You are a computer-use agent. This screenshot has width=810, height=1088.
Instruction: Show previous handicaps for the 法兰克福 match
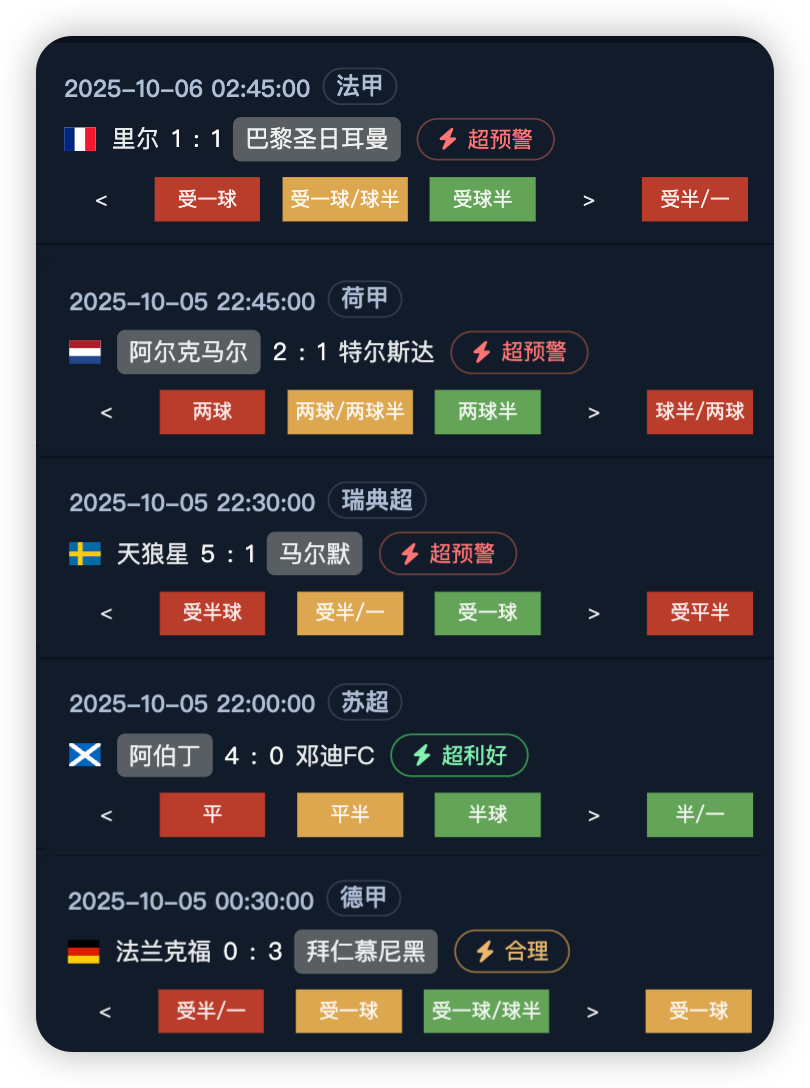coord(105,1012)
